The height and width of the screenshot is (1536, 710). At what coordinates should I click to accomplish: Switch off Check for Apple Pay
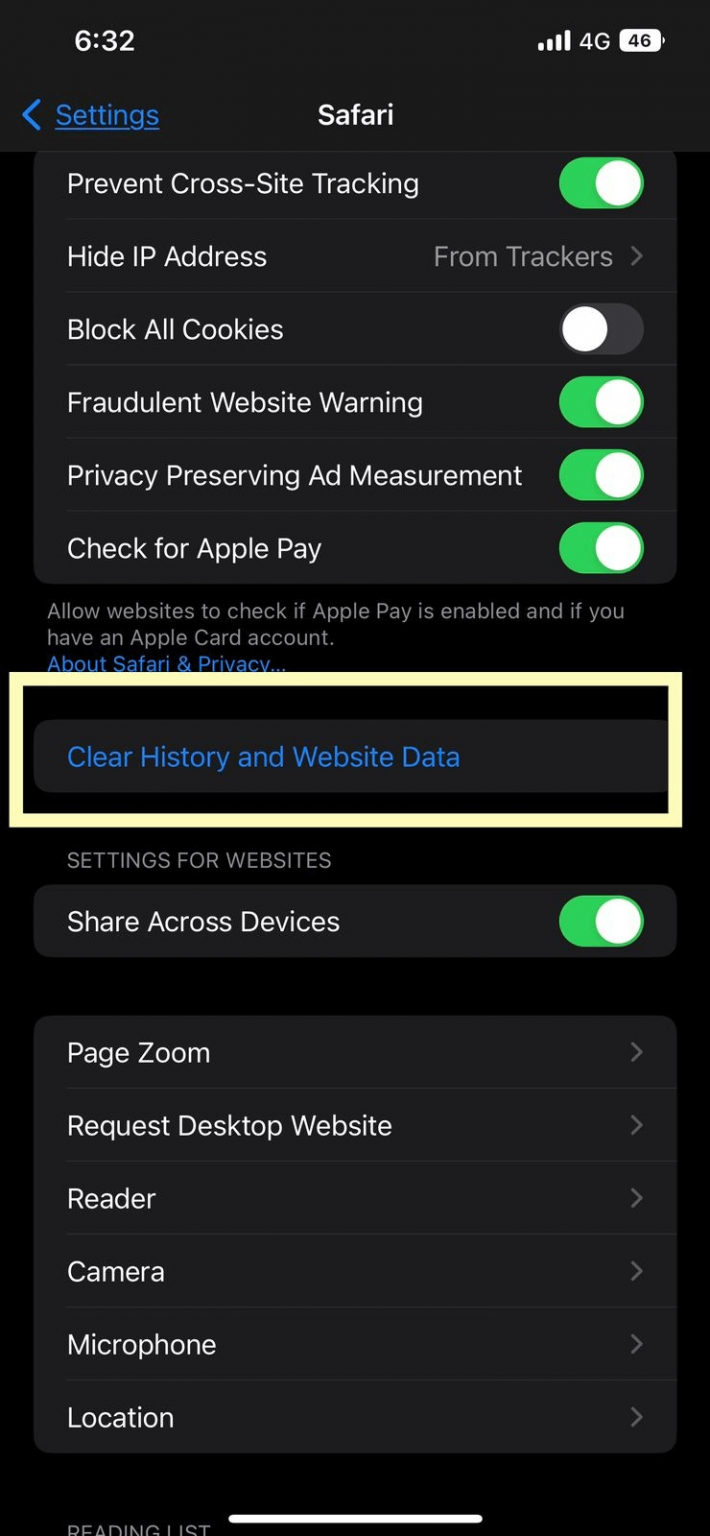(x=600, y=549)
